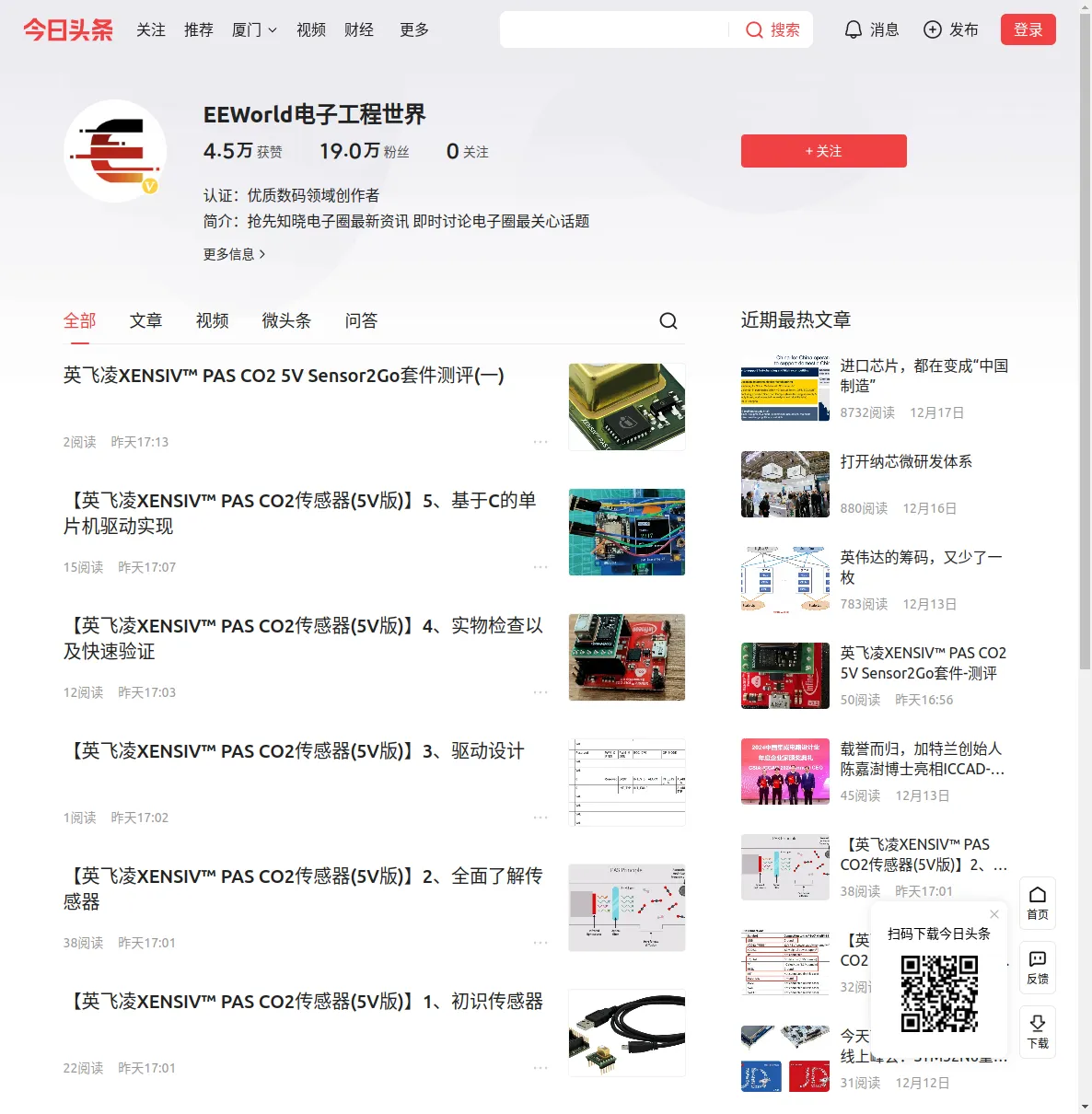Switch to the 微头条 tab

[x=286, y=320]
